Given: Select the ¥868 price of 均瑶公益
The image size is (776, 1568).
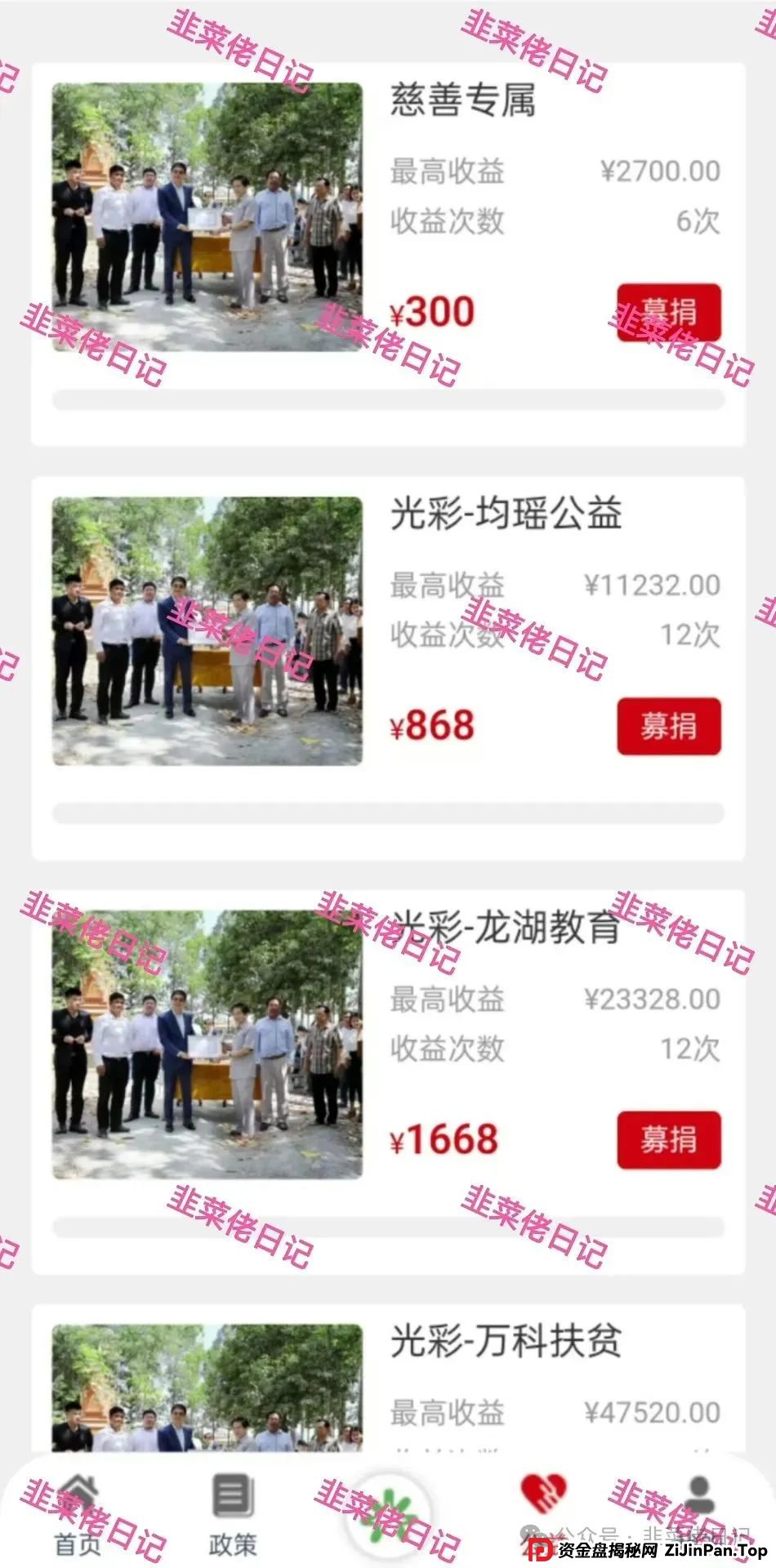Looking at the screenshot, I should (431, 725).
